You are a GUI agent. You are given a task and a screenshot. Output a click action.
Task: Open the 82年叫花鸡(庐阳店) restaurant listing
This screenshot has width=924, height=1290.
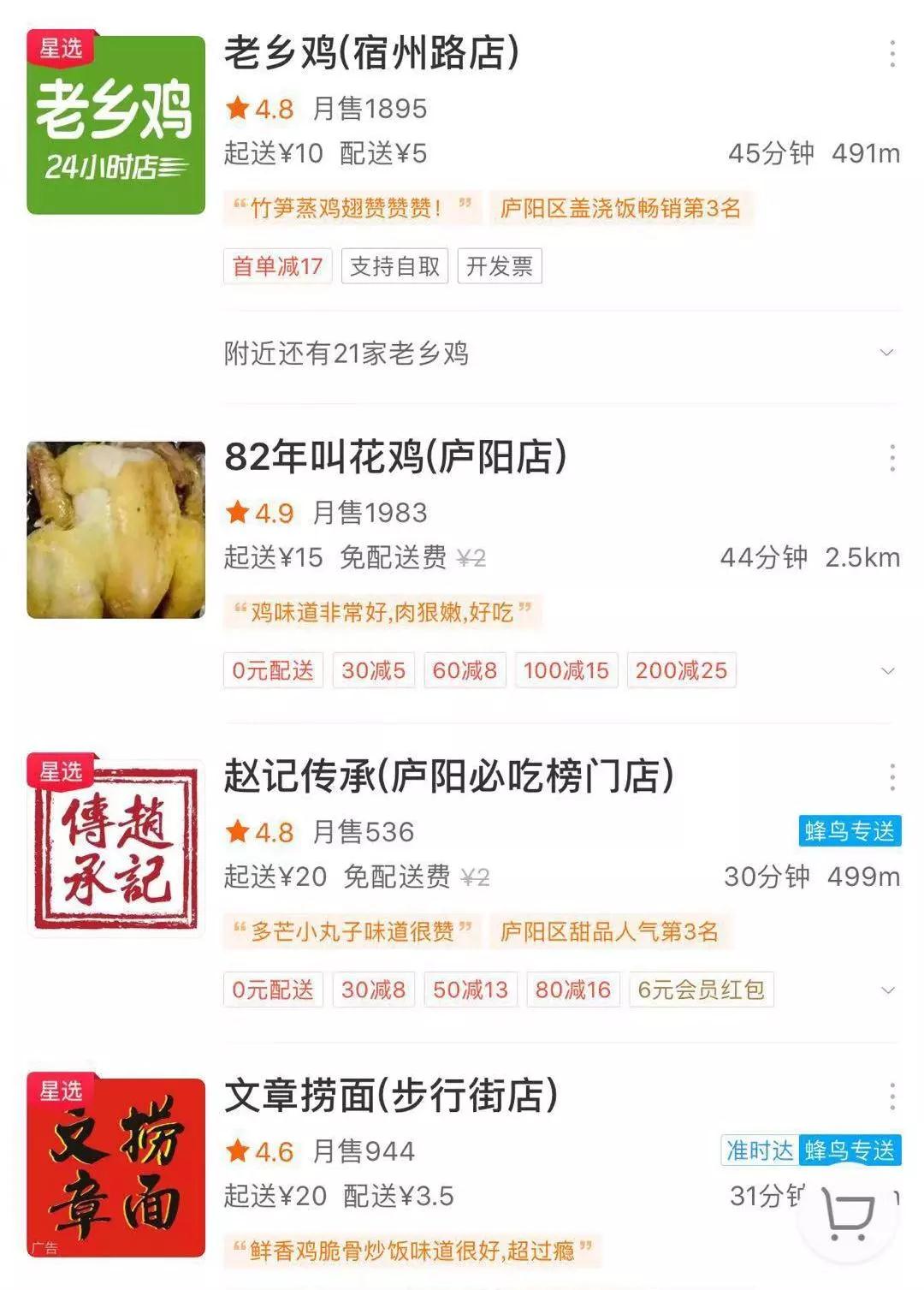point(395,457)
